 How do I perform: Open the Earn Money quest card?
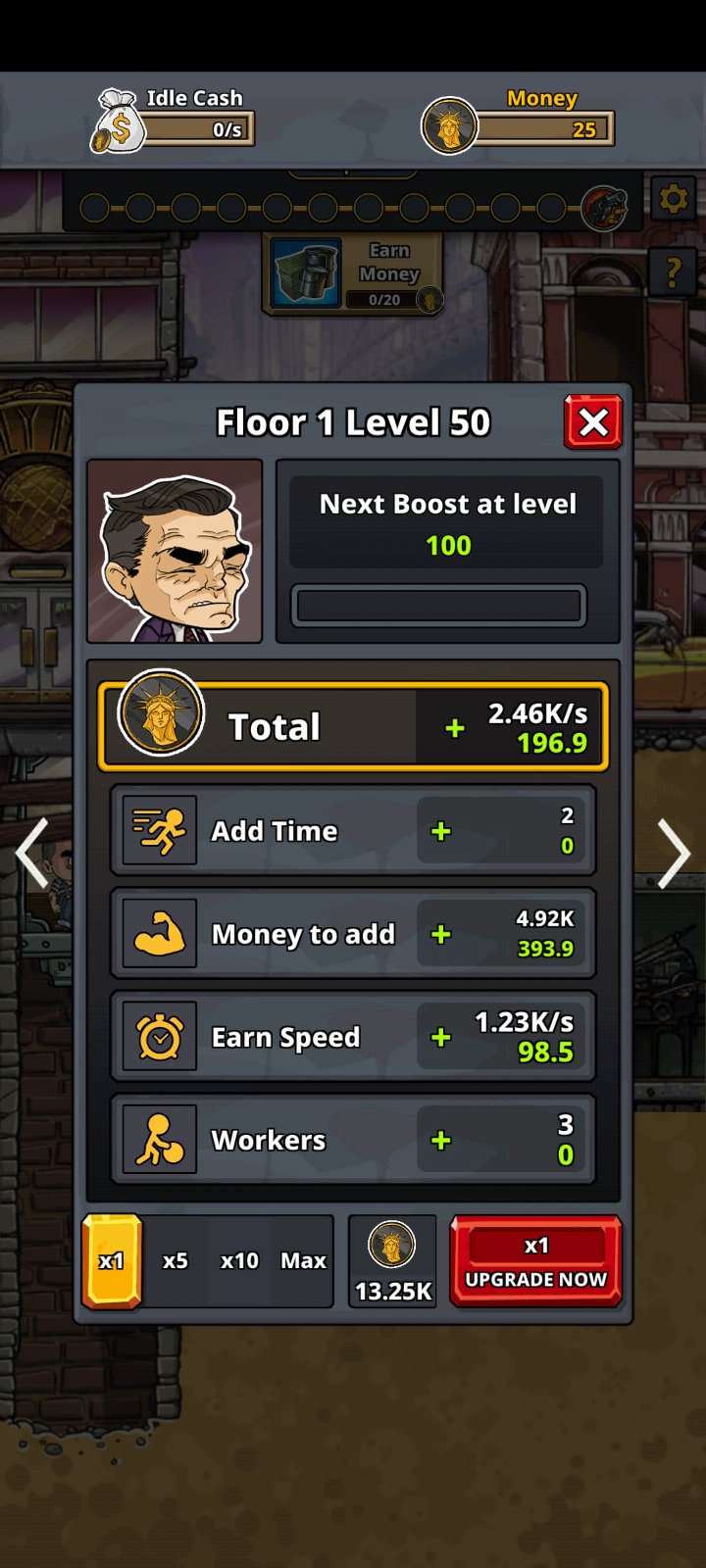[353, 274]
